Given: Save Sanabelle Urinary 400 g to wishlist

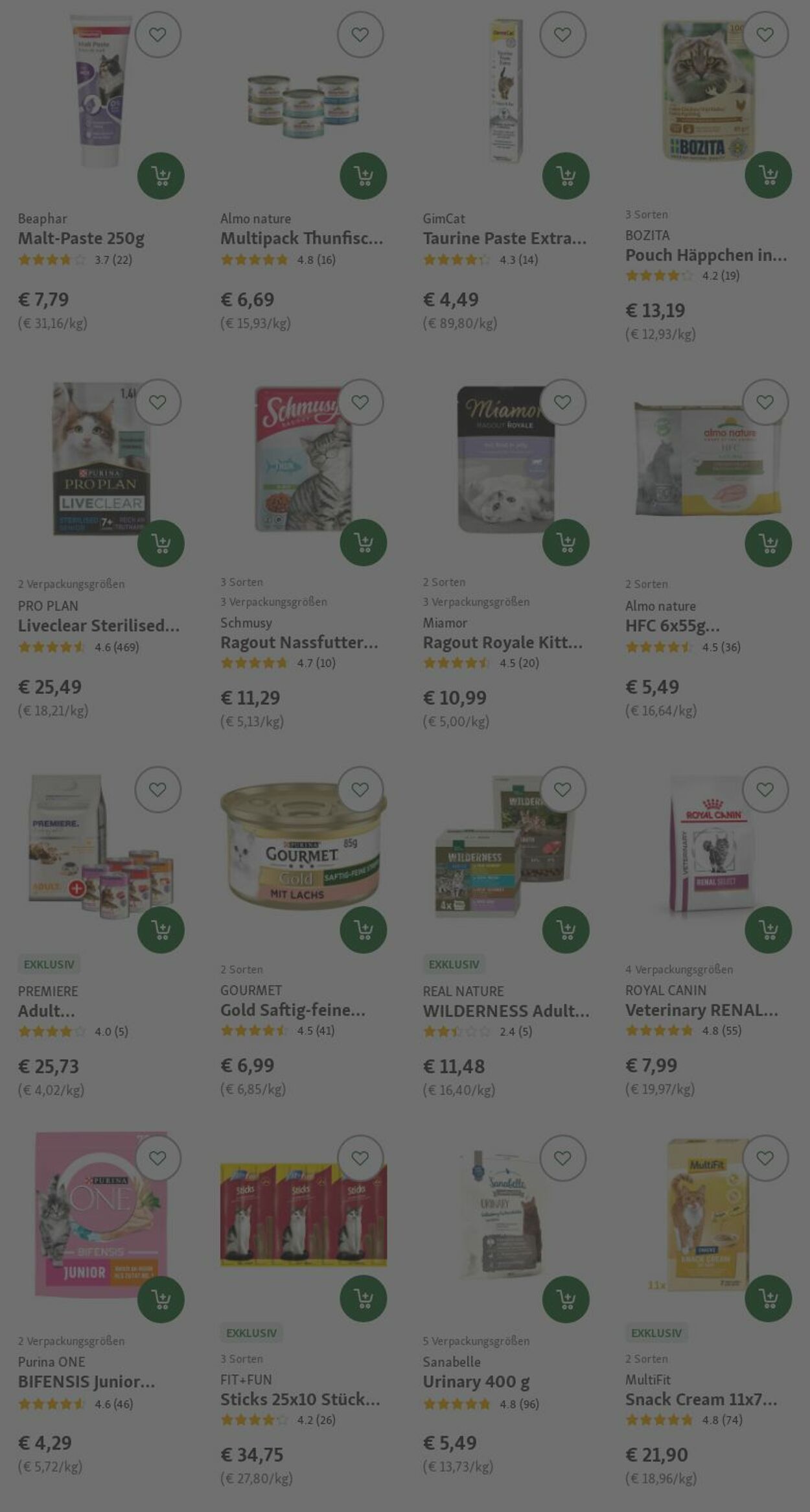Looking at the screenshot, I should click(x=562, y=1158).
